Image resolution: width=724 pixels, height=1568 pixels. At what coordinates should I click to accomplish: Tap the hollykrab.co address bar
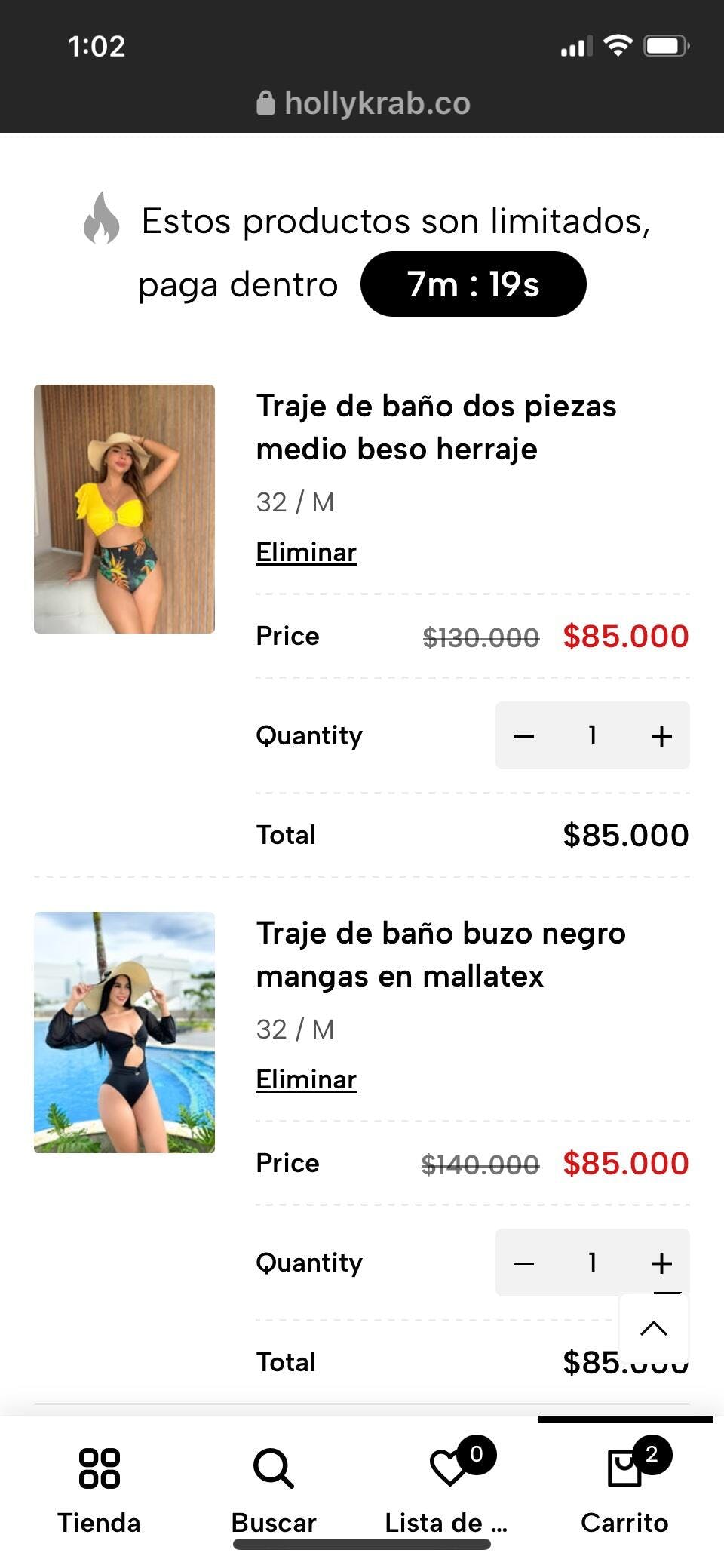pyautogui.click(x=364, y=103)
